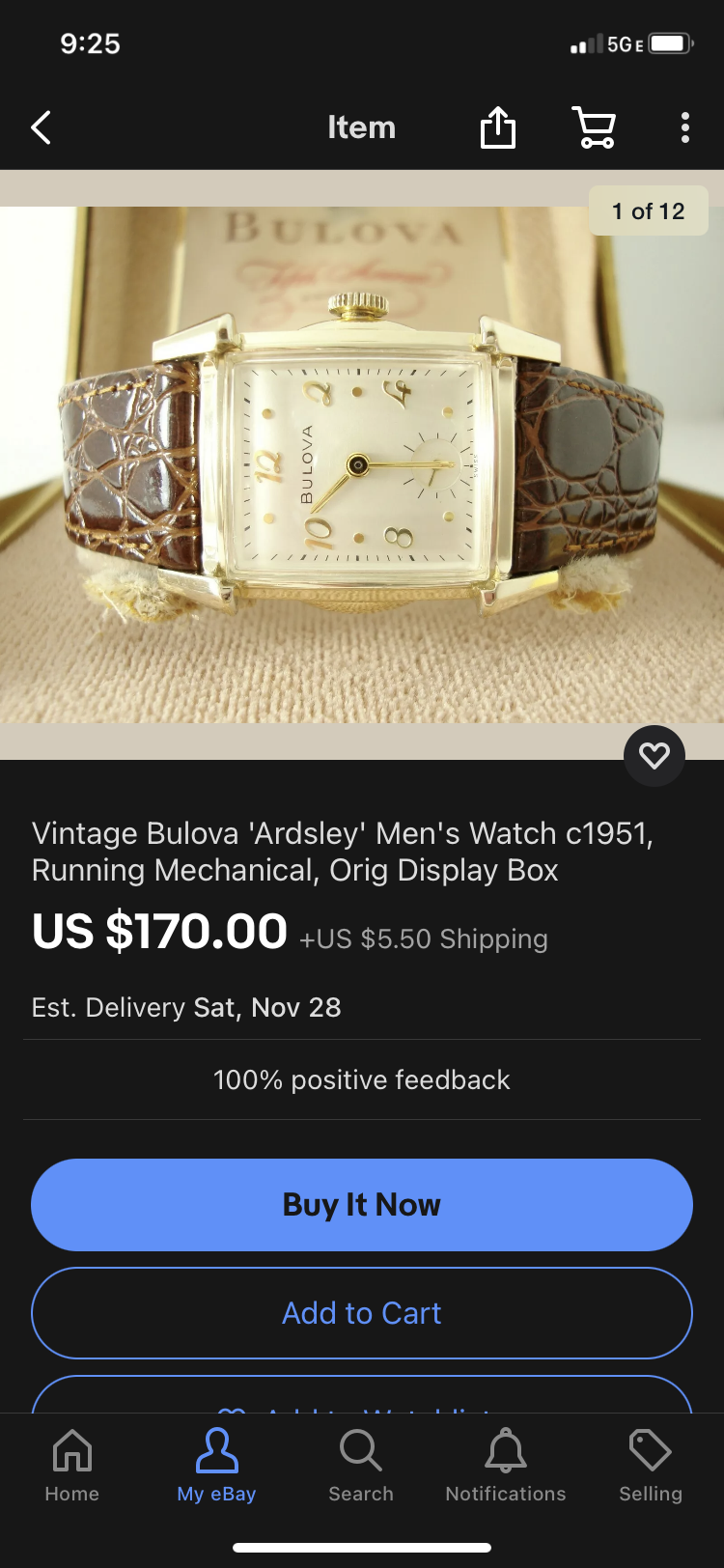The height and width of the screenshot is (1568, 724).
Task: Switch to the Selling tab
Action: click(651, 1466)
